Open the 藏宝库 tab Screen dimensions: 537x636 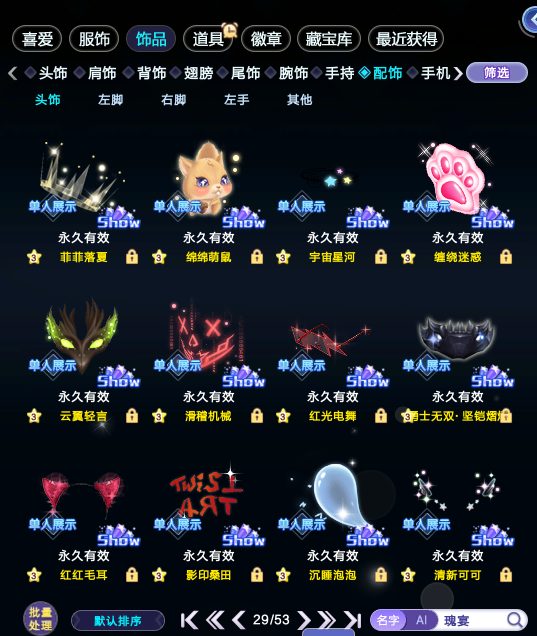coord(329,39)
